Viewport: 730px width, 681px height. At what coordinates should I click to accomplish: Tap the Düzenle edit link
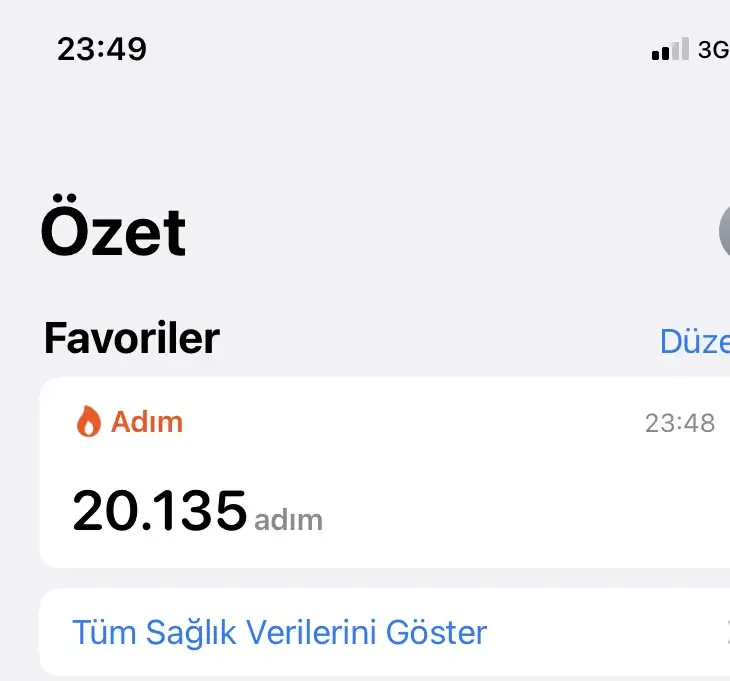(x=695, y=342)
